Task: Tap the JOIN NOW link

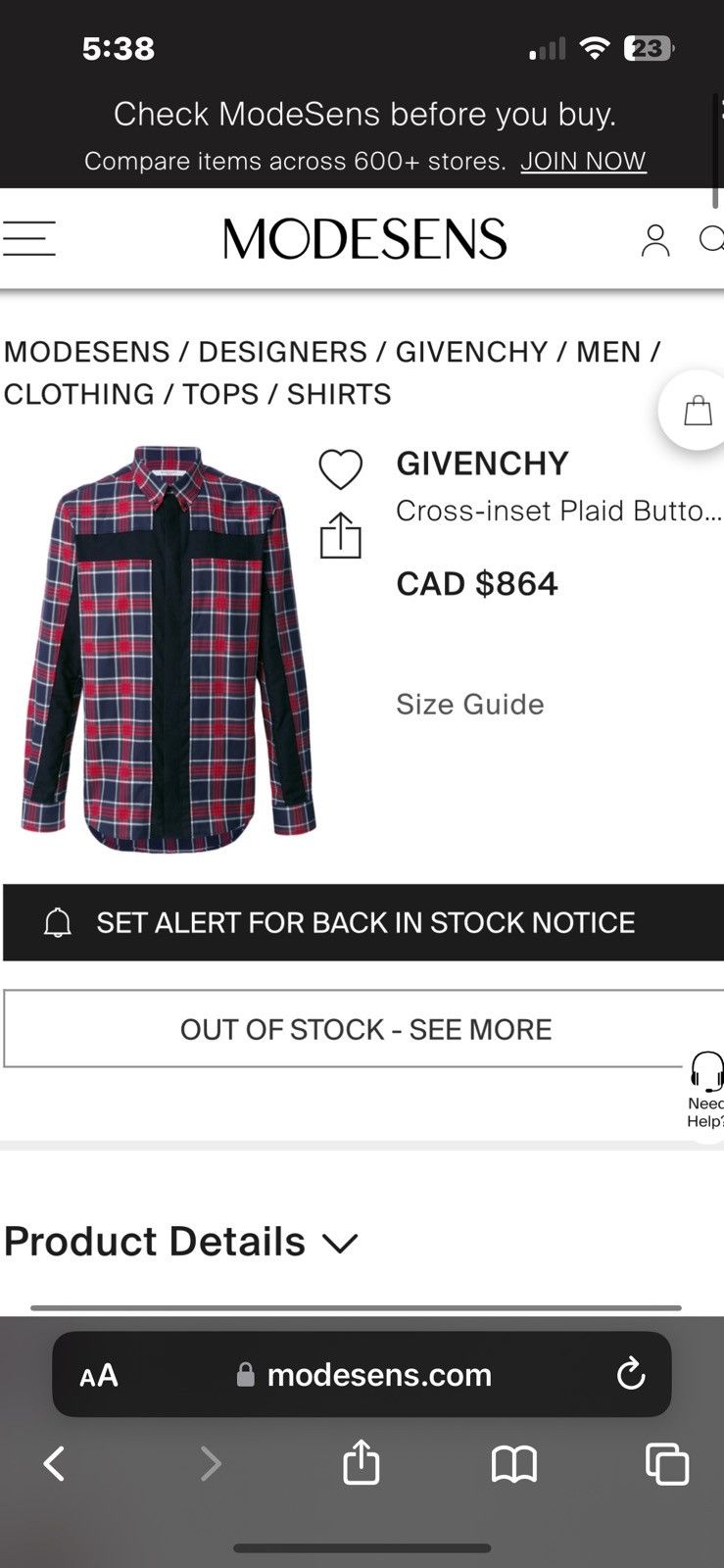Action: tap(583, 161)
